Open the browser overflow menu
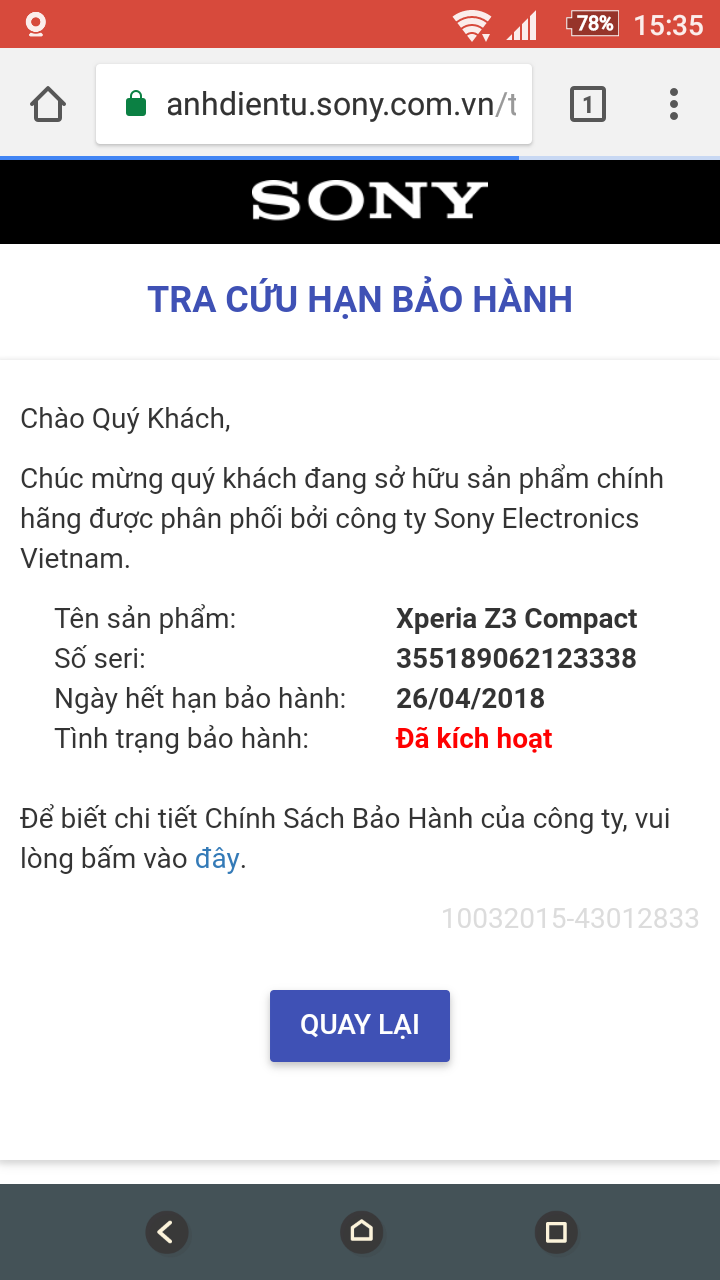This screenshot has width=720, height=1280. [x=674, y=104]
